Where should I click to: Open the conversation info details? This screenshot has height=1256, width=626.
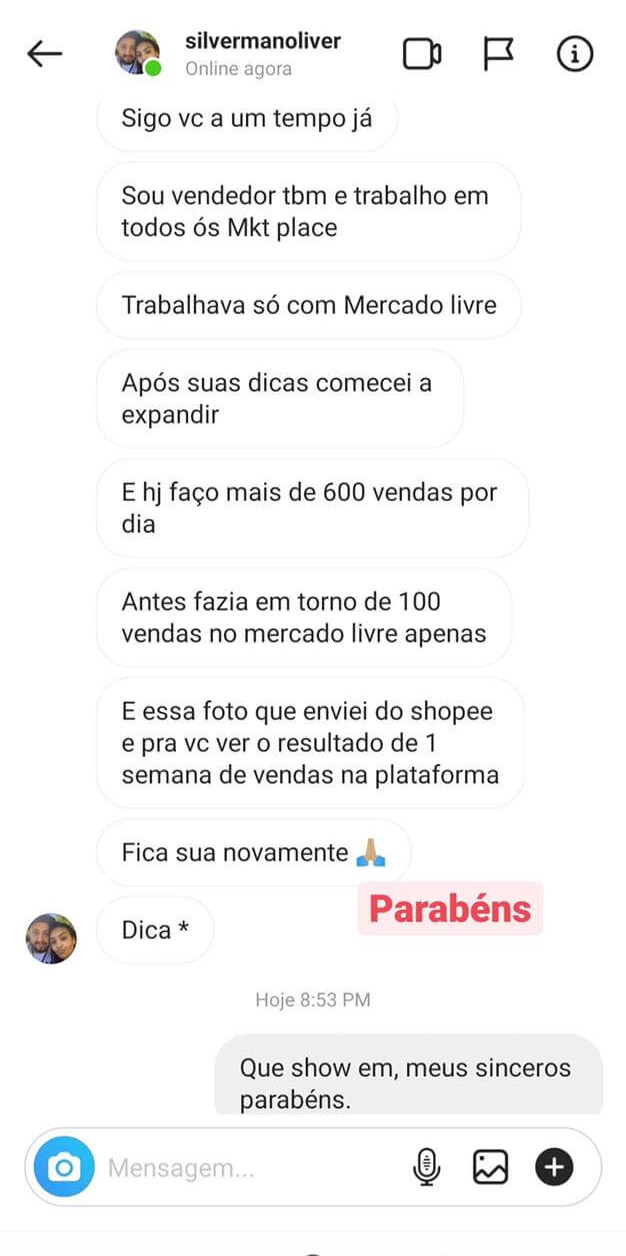575,54
